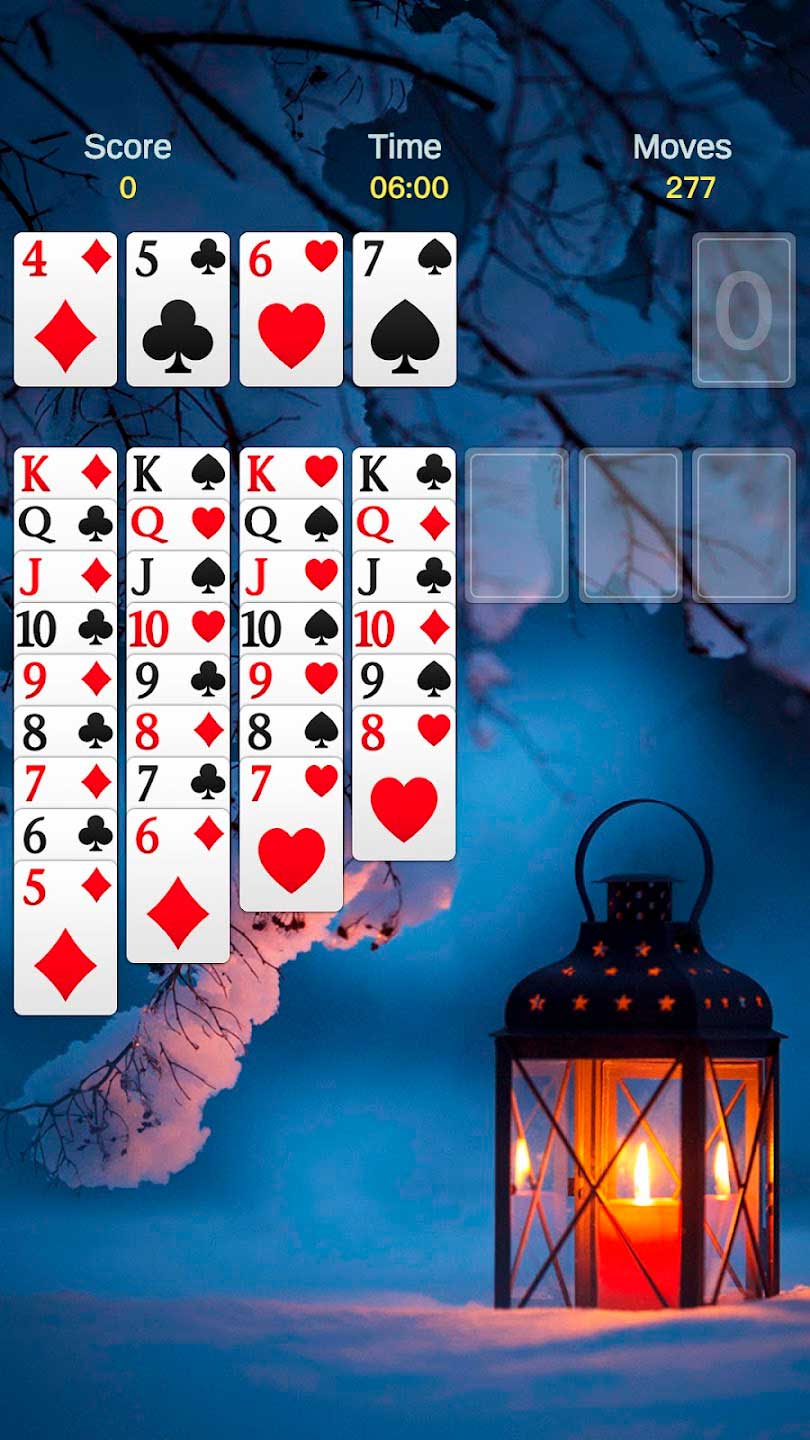810x1440 pixels.
Task: Tap the 9 of spades card
Action: [403, 680]
